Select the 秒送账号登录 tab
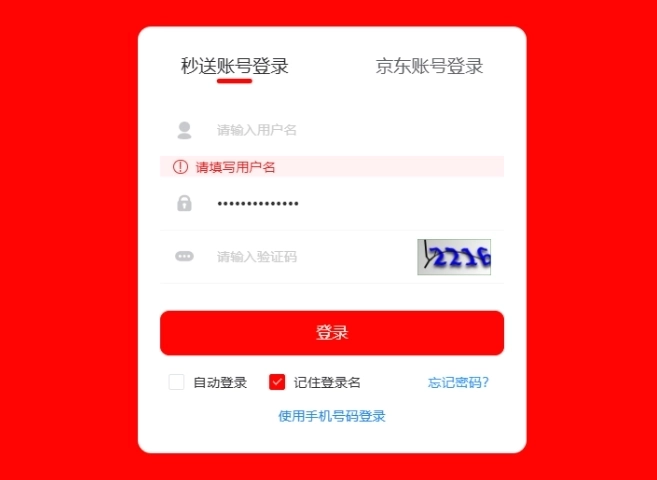657x480 pixels. click(x=234, y=67)
